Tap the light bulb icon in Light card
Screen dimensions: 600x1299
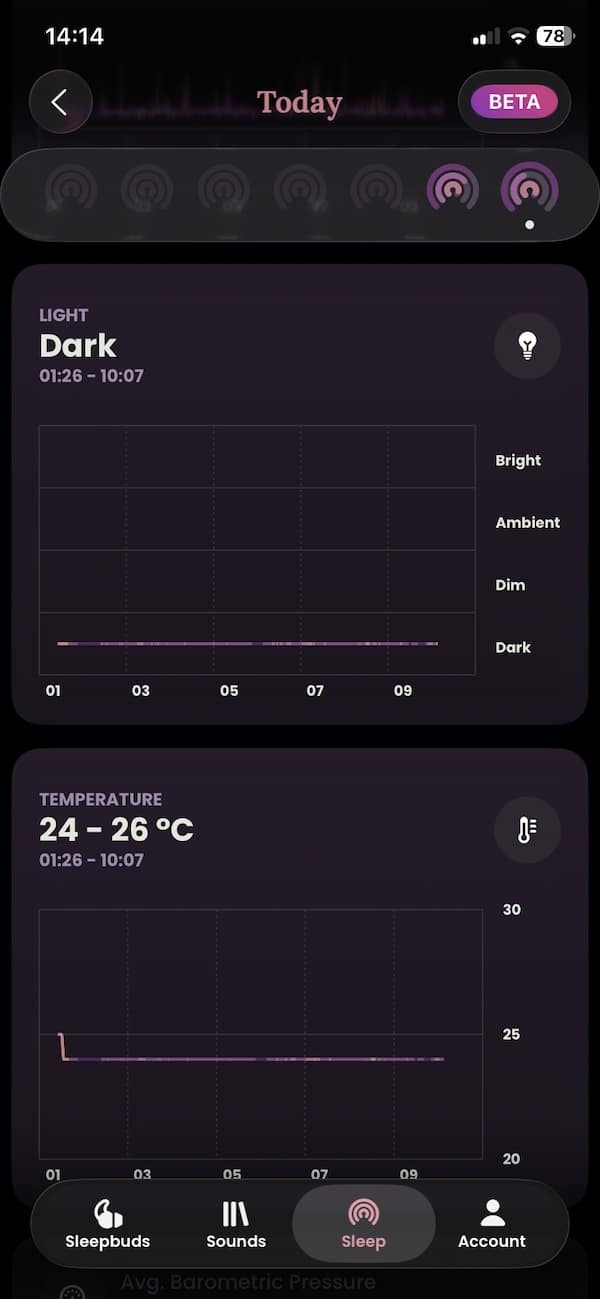coord(527,345)
